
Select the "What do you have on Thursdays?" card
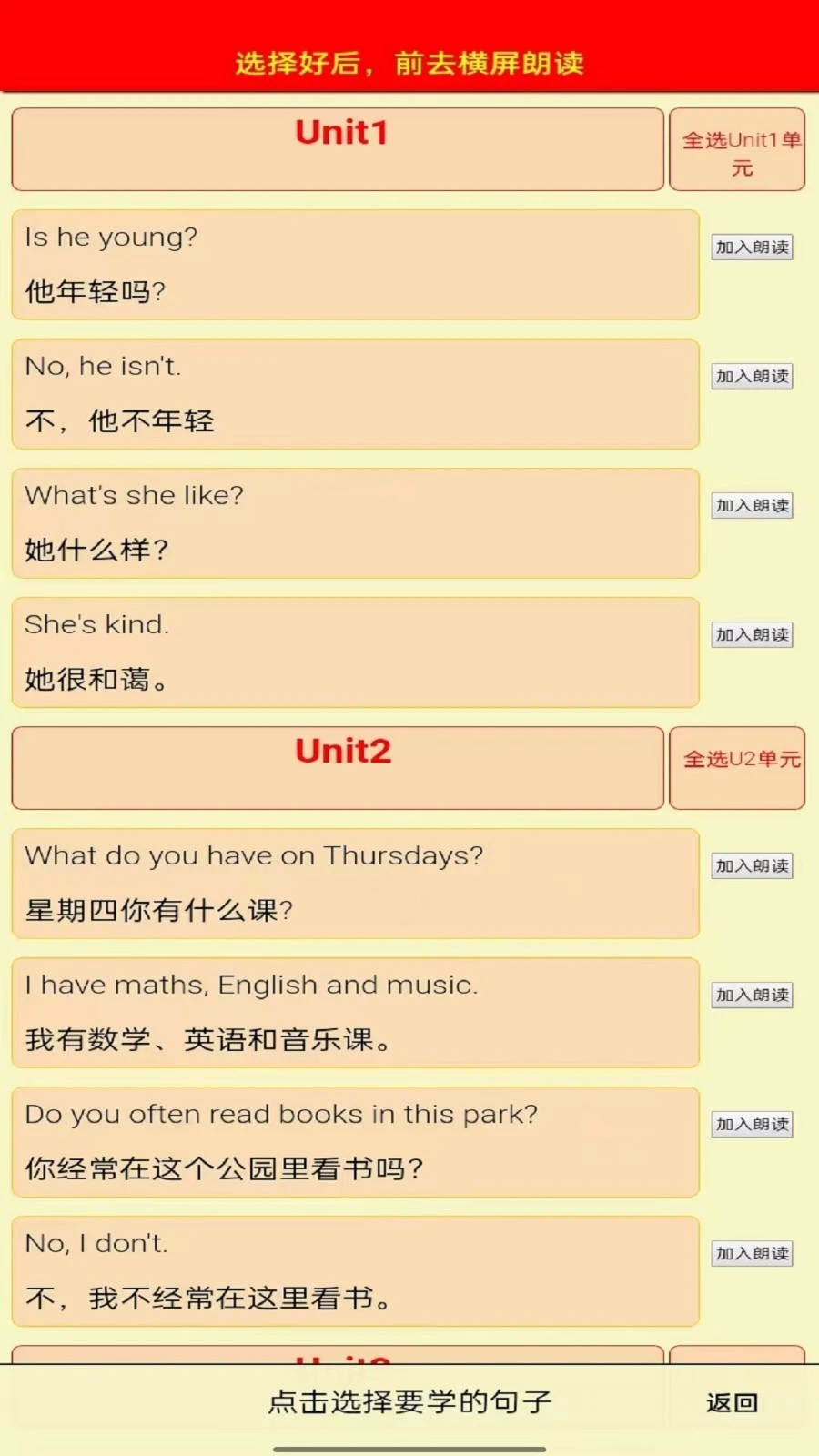point(355,883)
